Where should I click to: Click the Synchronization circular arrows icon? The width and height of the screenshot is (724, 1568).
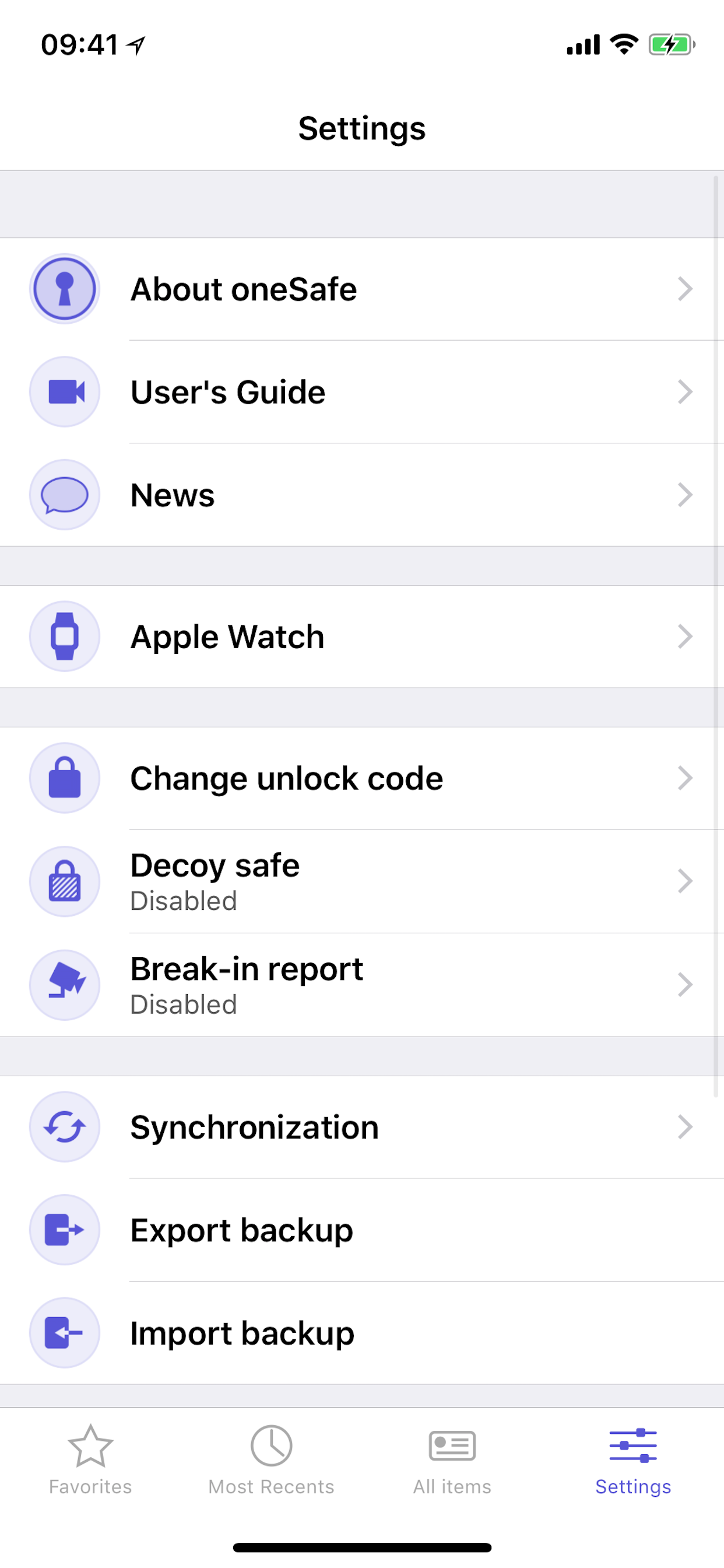[x=65, y=1126]
